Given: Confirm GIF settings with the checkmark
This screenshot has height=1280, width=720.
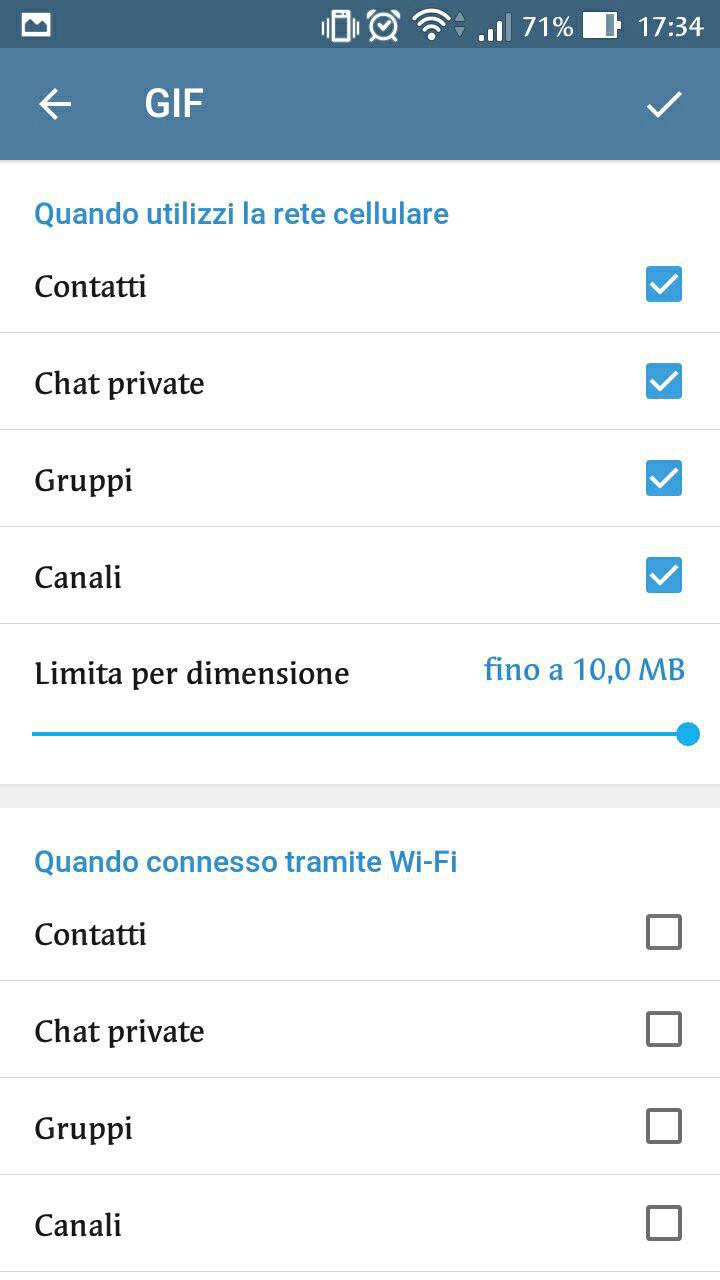Looking at the screenshot, I should click(664, 104).
